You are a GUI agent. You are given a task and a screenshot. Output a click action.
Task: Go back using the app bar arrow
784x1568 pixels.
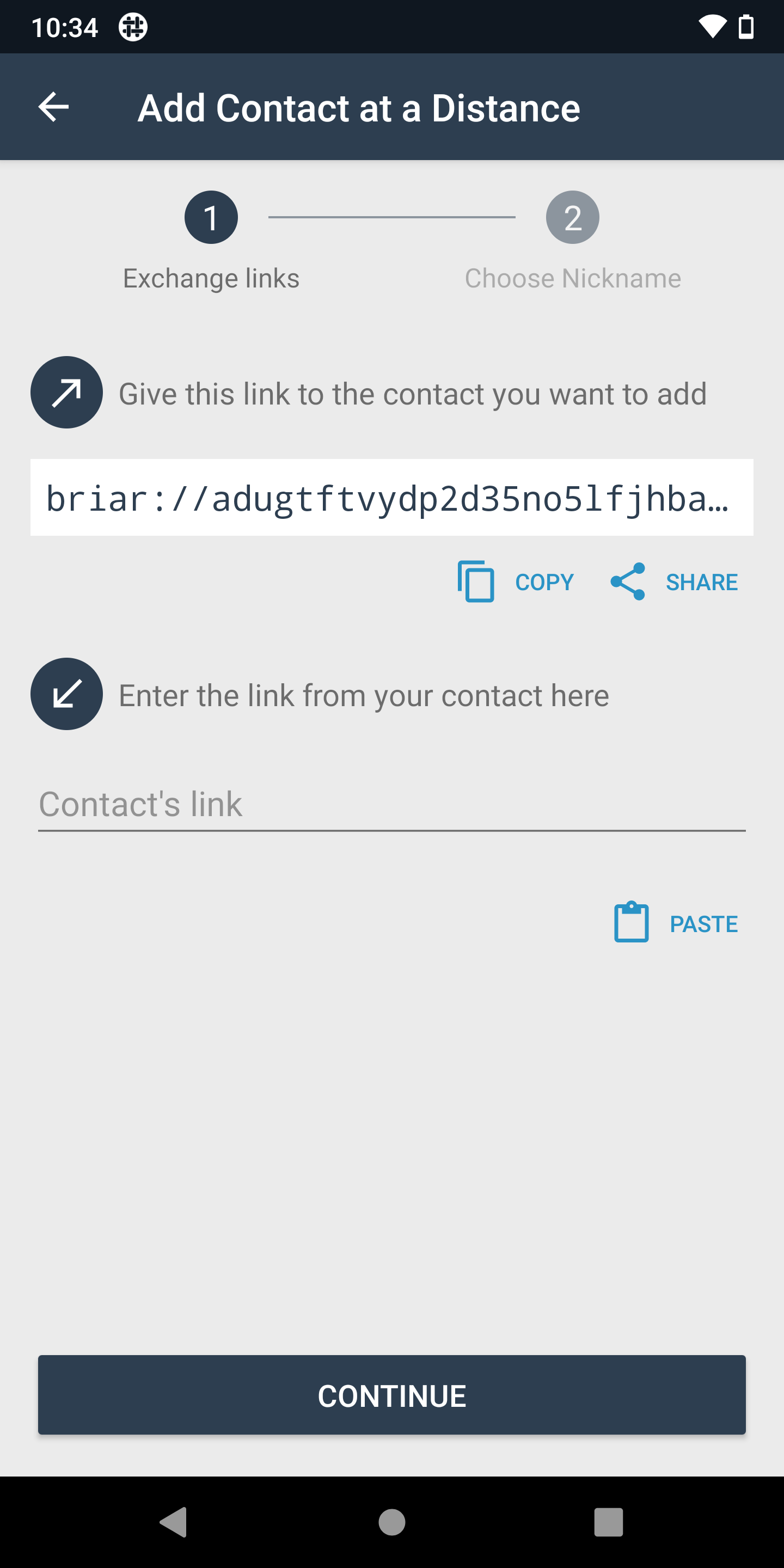click(x=53, y=107)
